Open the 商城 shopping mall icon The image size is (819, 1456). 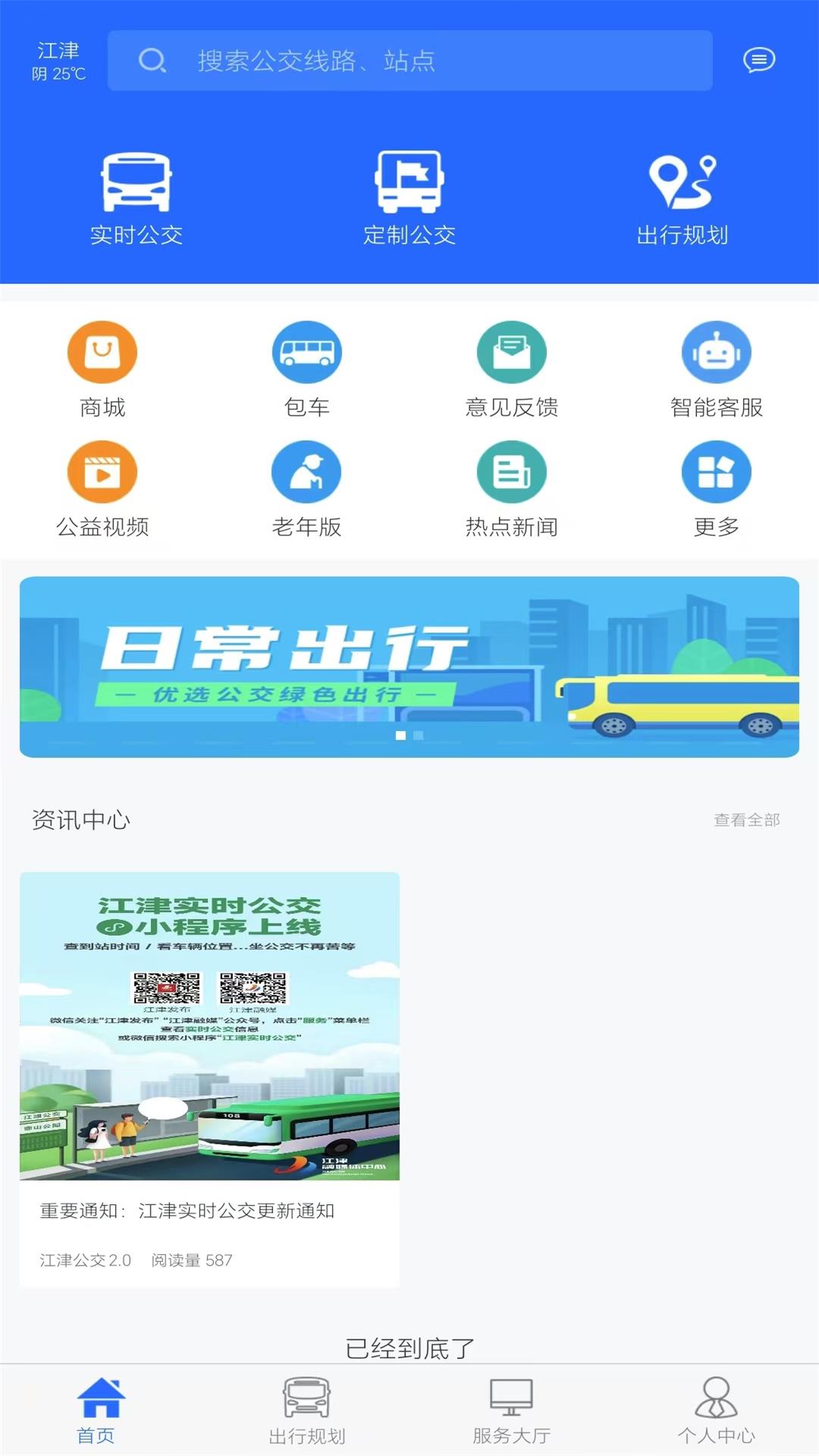(102, 351)
